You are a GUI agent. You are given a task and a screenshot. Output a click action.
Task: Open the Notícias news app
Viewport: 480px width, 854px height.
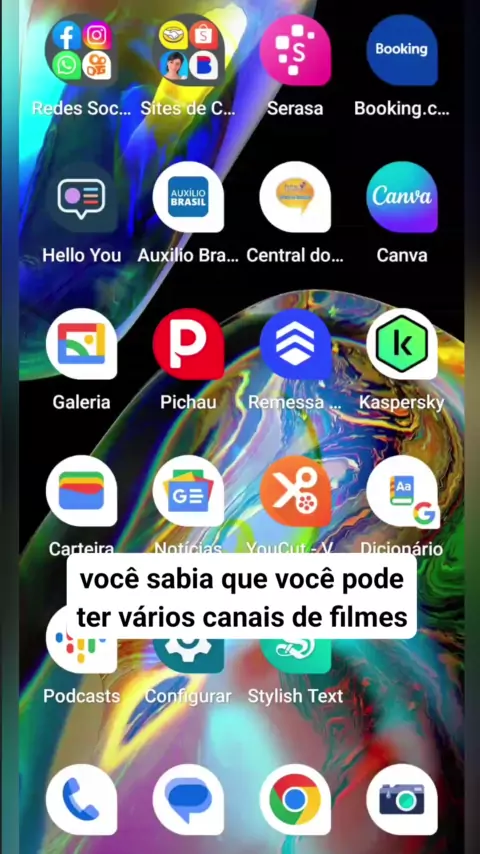coord(188,491)
